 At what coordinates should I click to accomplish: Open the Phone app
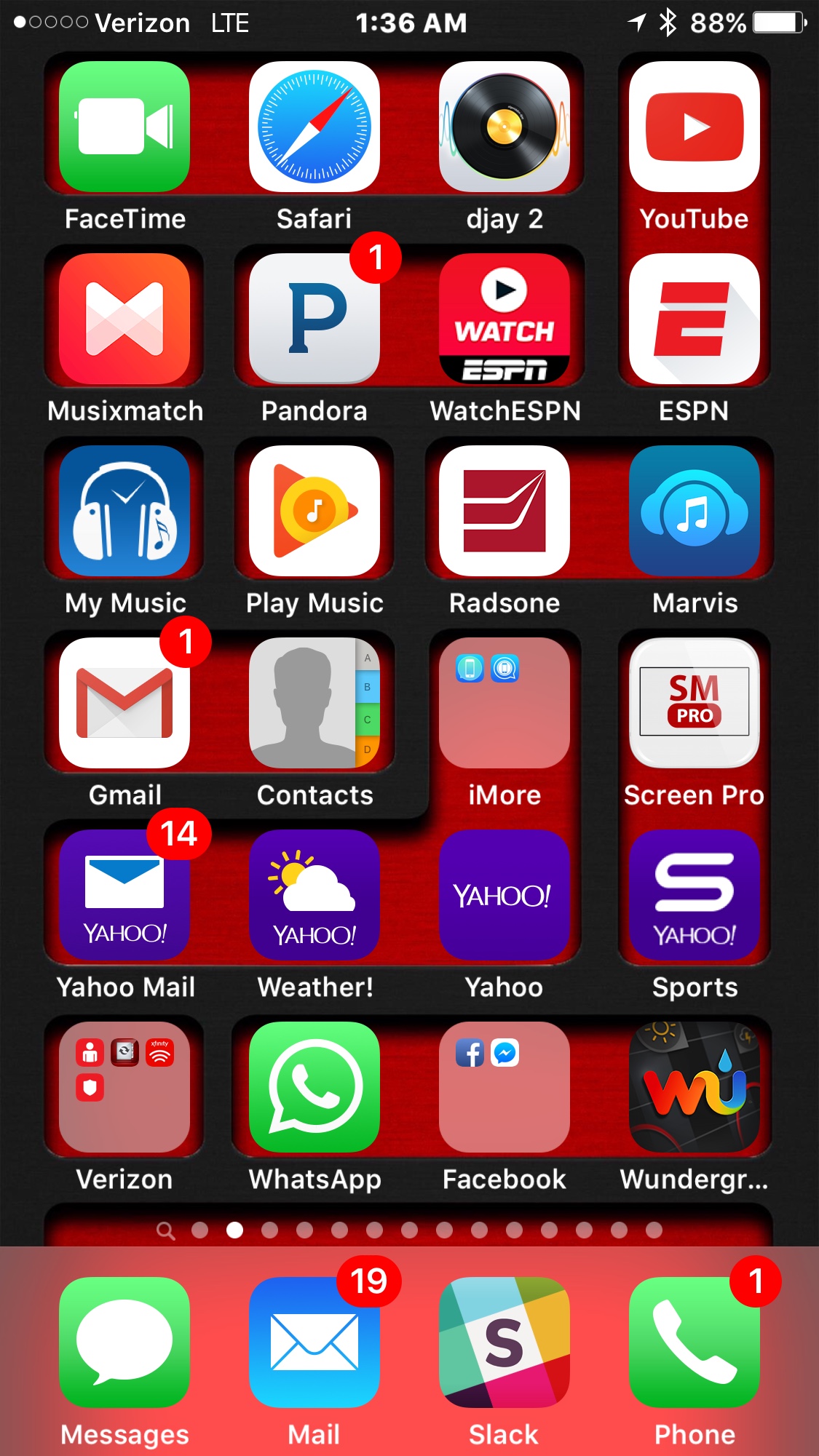[x=694, y=1342]
